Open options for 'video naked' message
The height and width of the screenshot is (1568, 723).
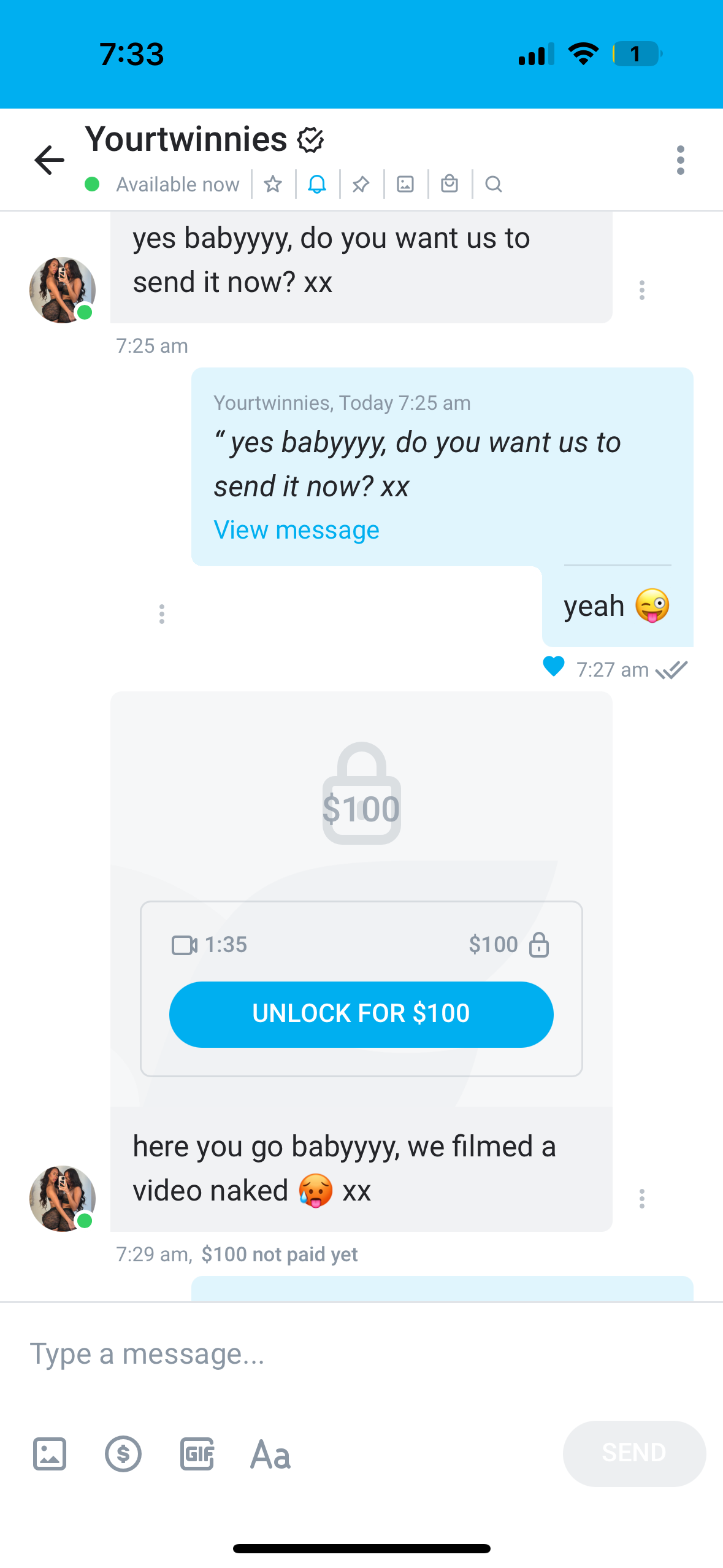641,1199
